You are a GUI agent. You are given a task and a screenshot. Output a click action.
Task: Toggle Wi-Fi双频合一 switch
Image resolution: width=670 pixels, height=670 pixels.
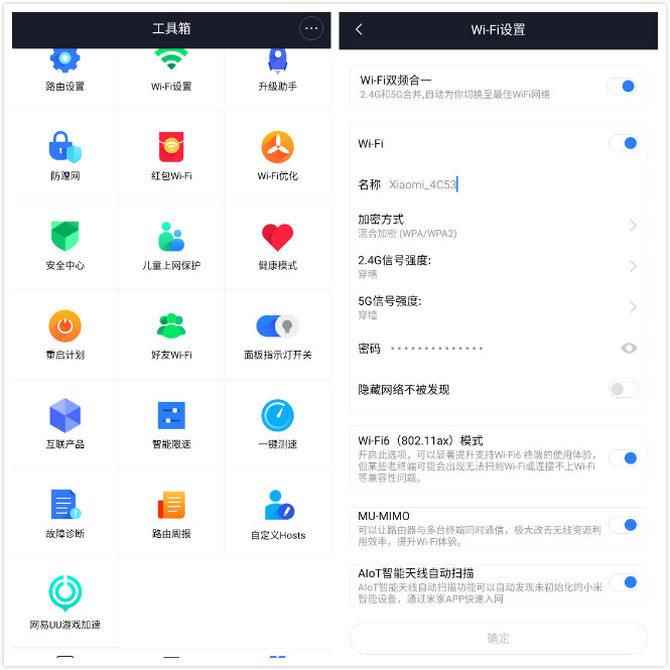pyautogui.click(x=623, y=86)
